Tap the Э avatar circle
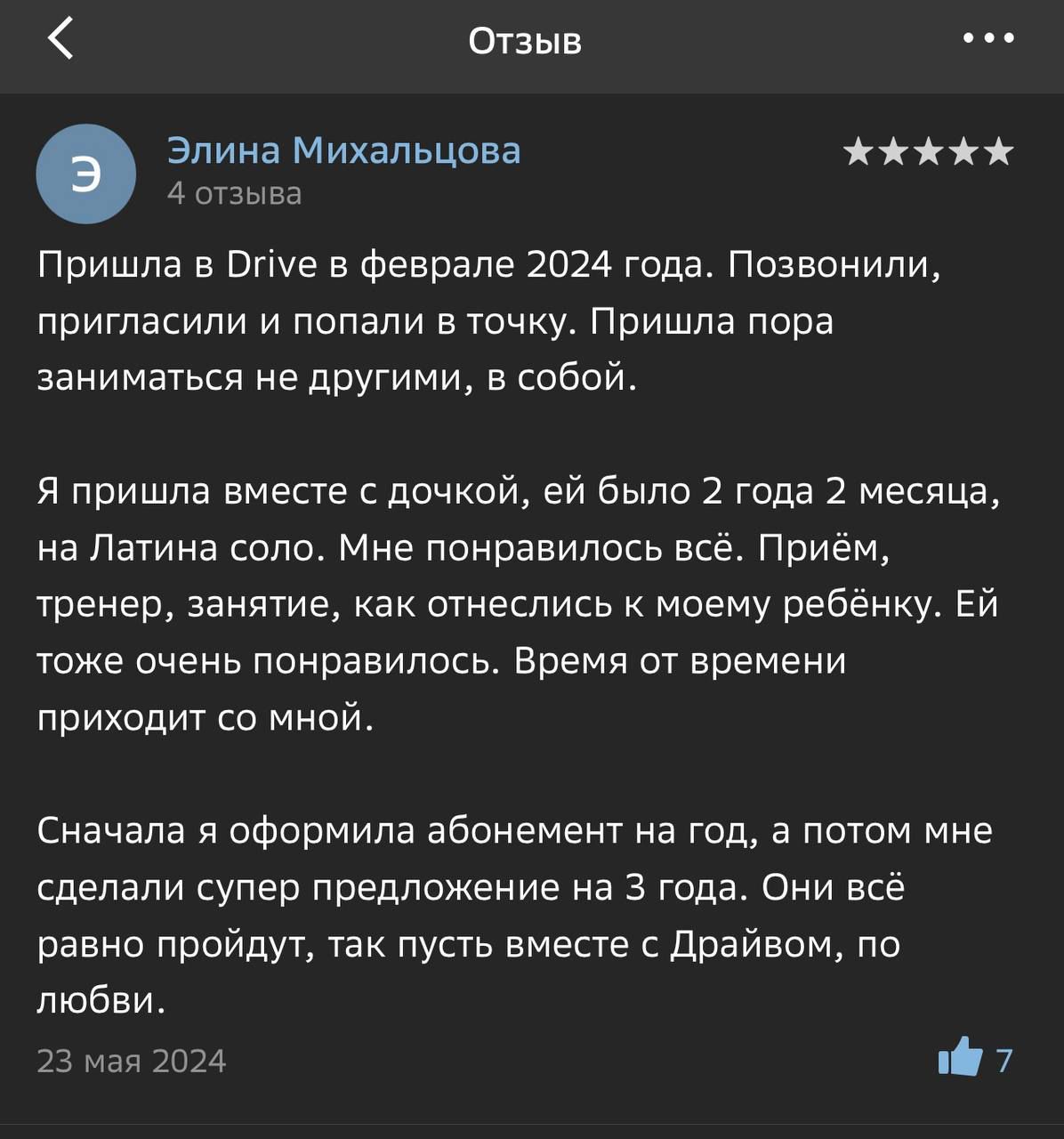This screenshot has width=1064, height=1139. click(x=85, y=174)
